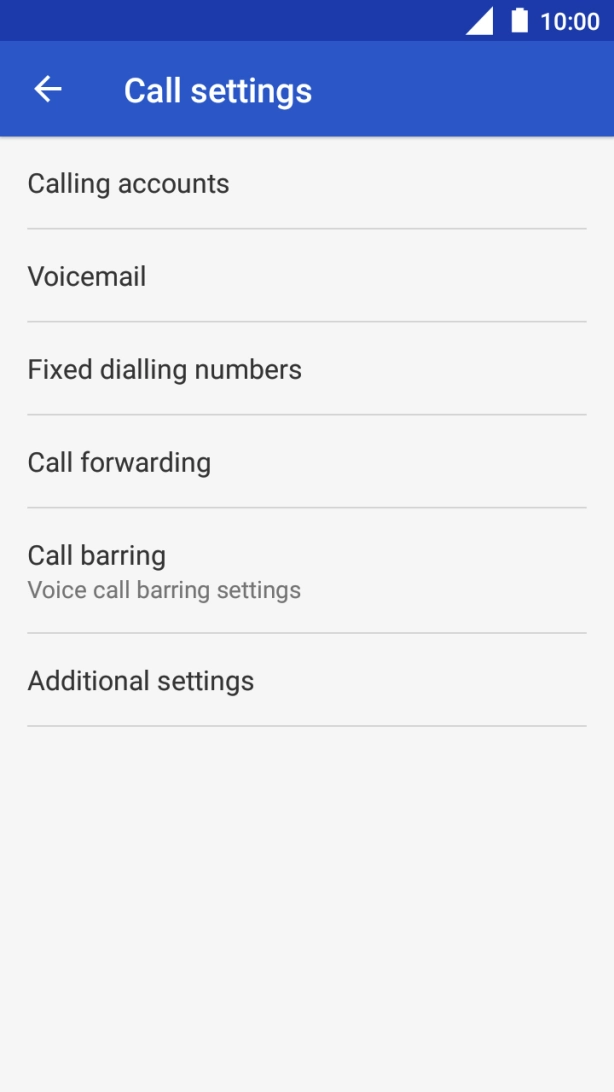614x1092 pixels.
Task: Open Call forwarding options
Action: tap(307, 462)
